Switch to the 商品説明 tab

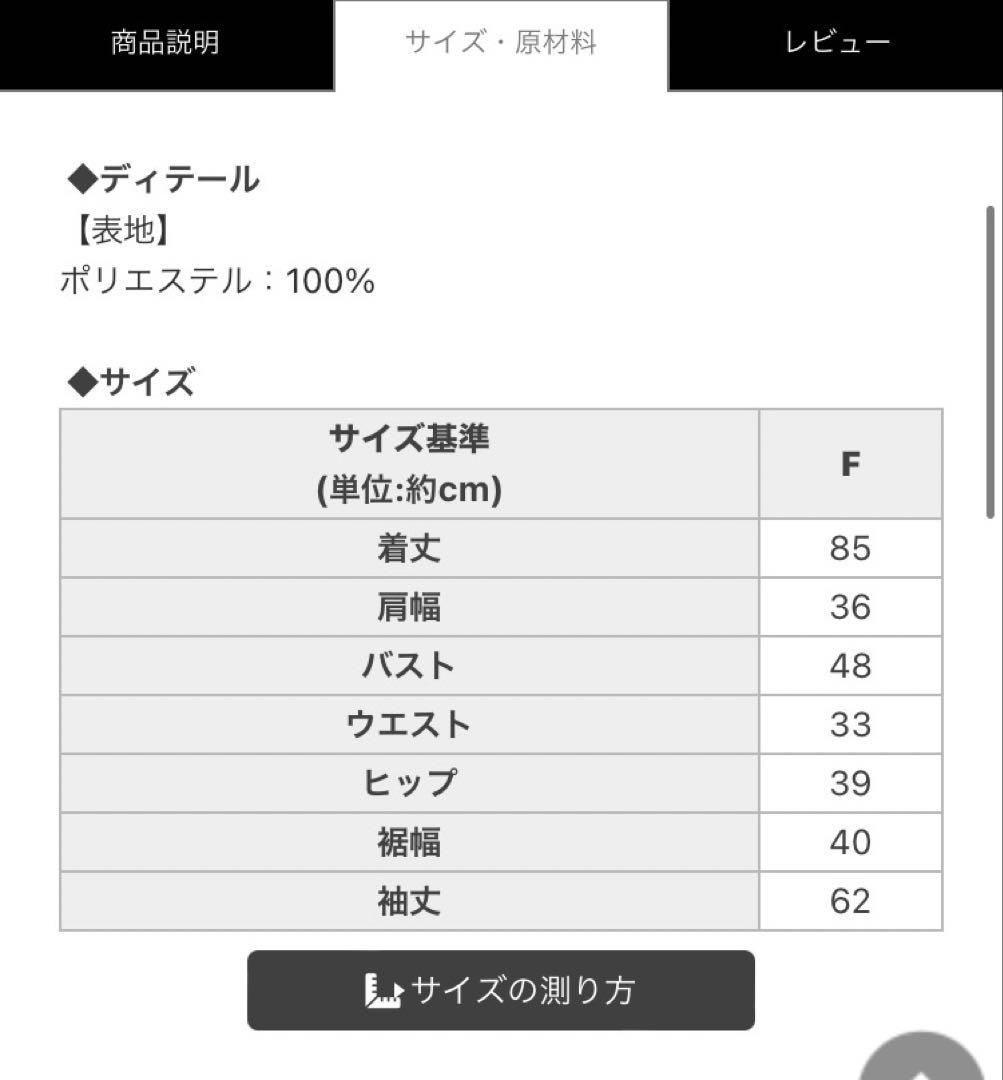(x=166, y=44)
